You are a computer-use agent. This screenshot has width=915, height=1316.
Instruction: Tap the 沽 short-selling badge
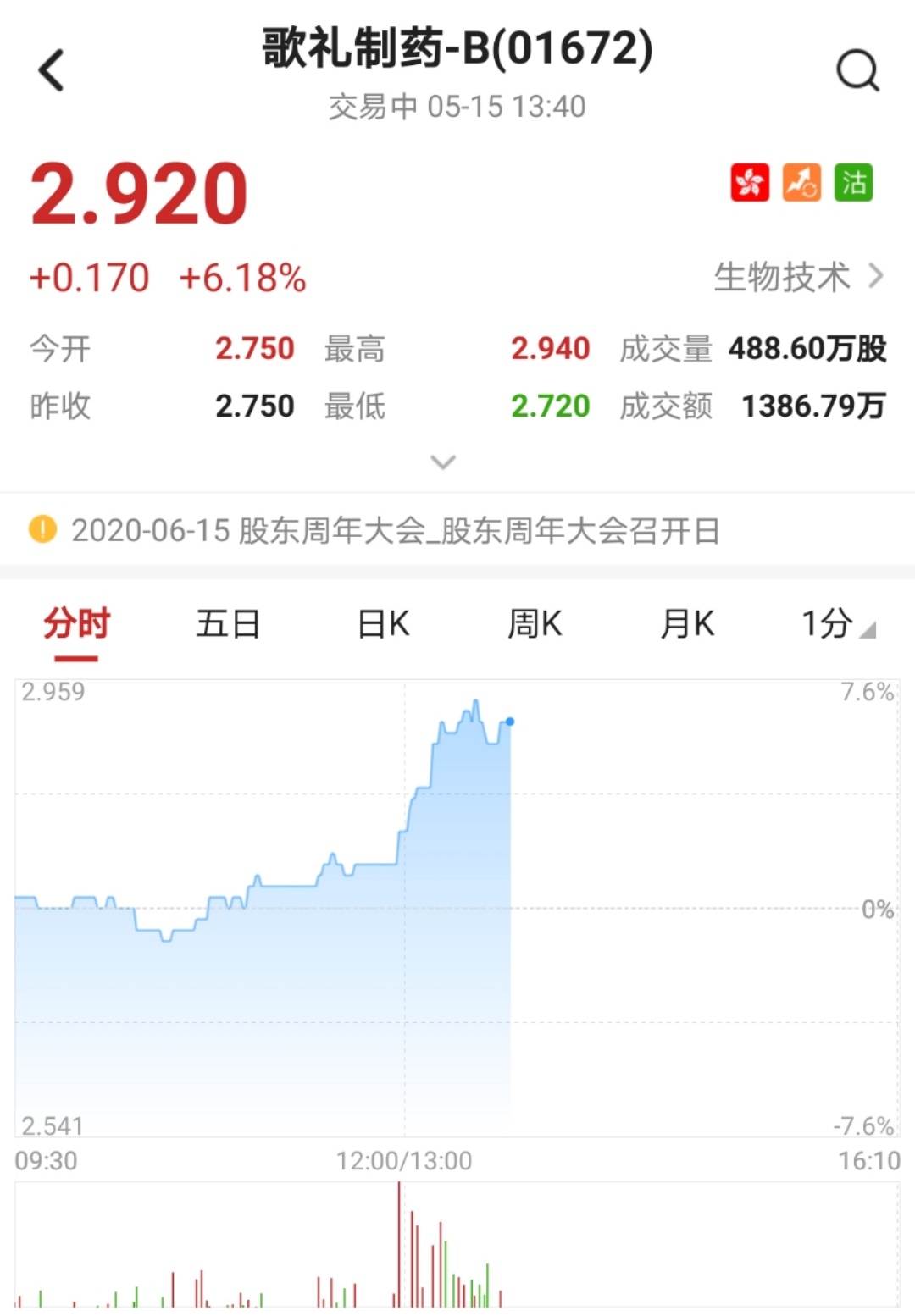(x=853, y=182)
